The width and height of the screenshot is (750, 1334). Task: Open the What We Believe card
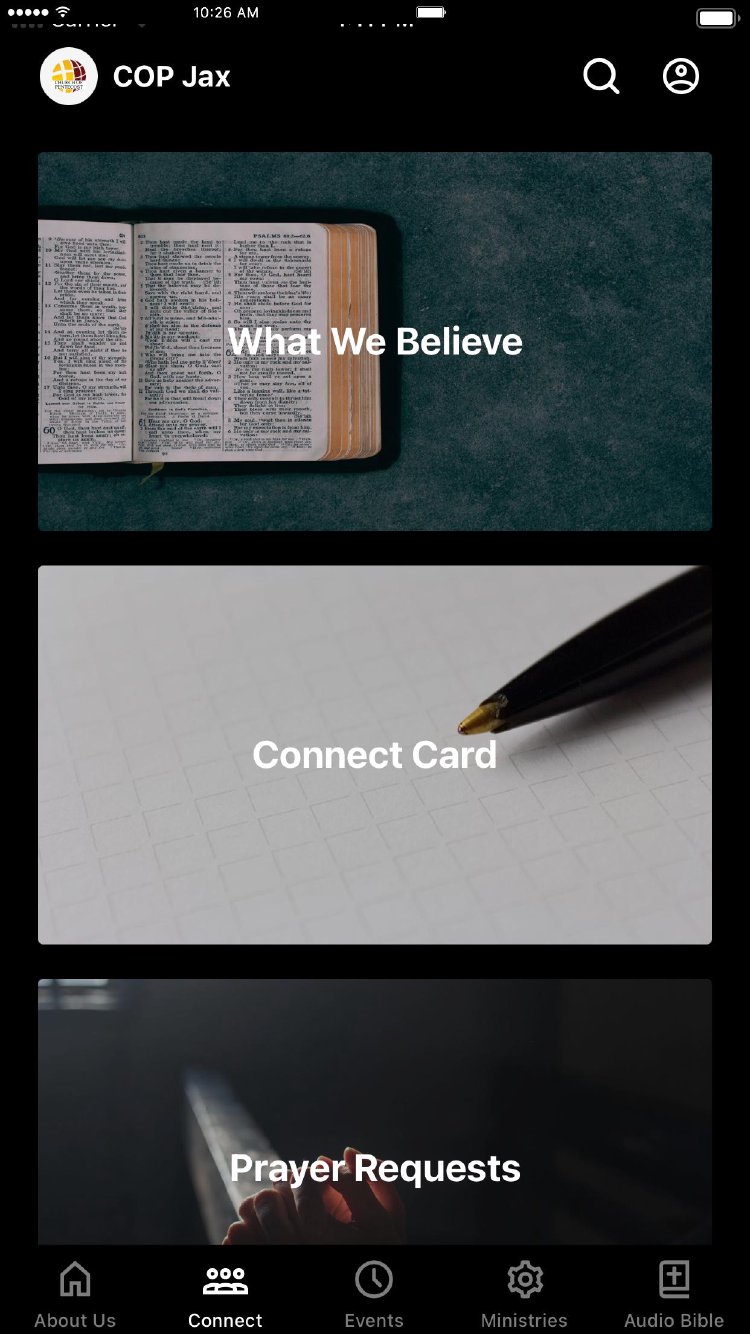pos(375,341)
